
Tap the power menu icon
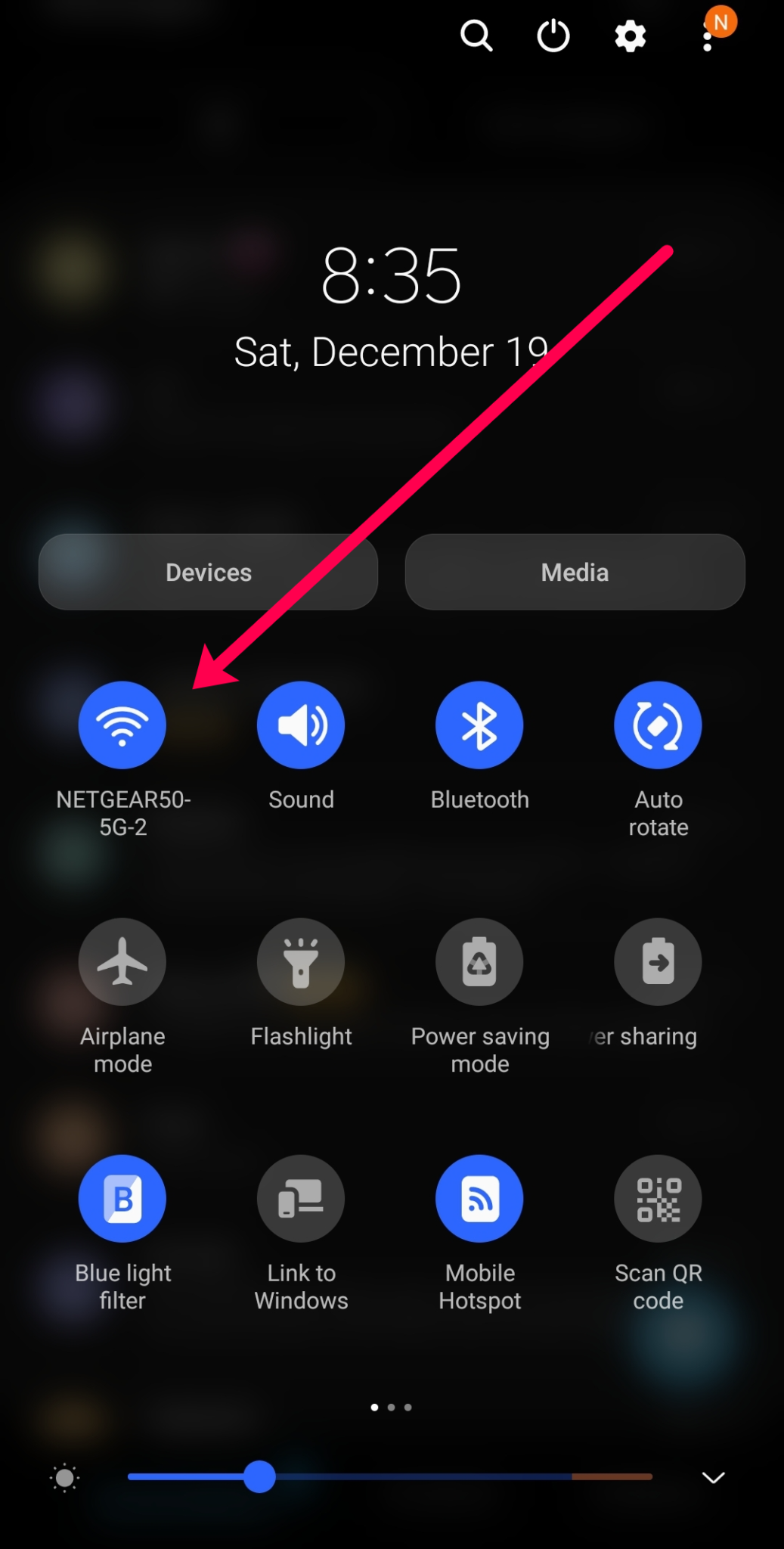coord(553,35)
